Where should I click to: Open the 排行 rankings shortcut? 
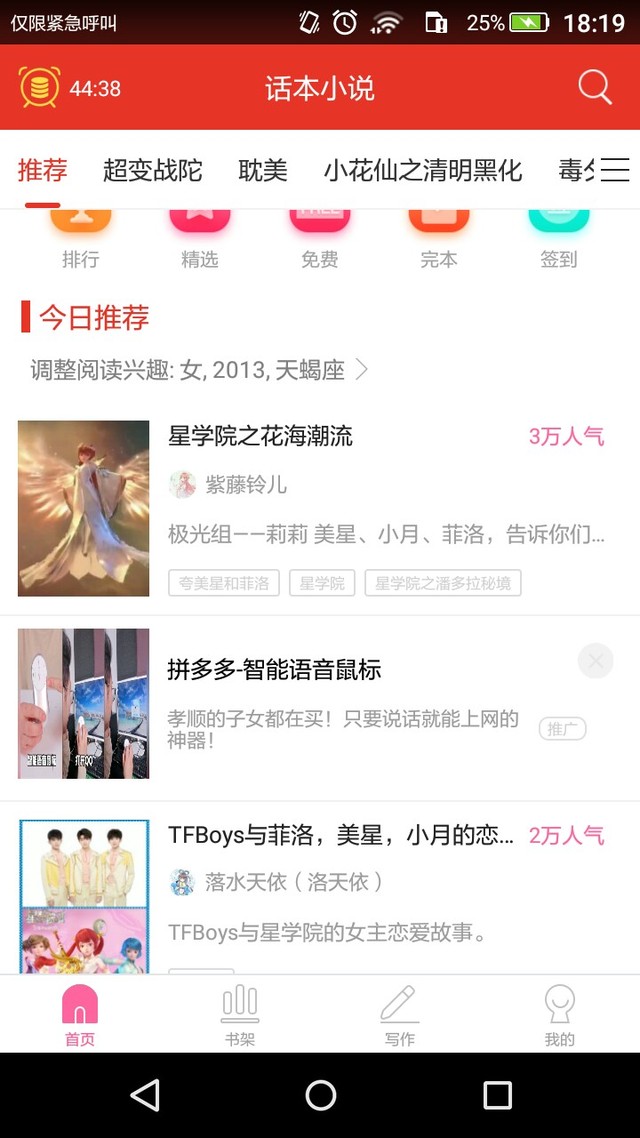click(80, 240)
